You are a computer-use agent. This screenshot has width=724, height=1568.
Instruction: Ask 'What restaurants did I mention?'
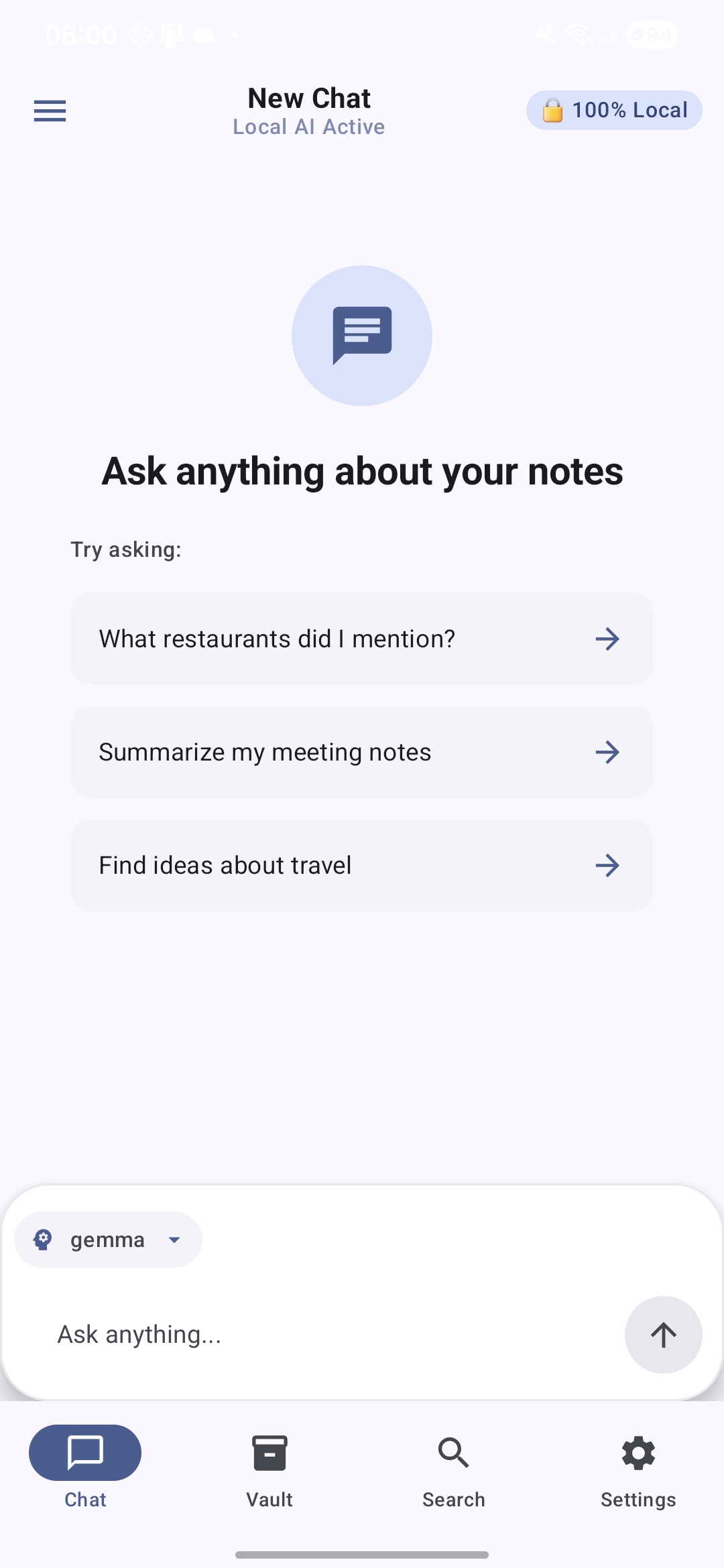(362, 639)
